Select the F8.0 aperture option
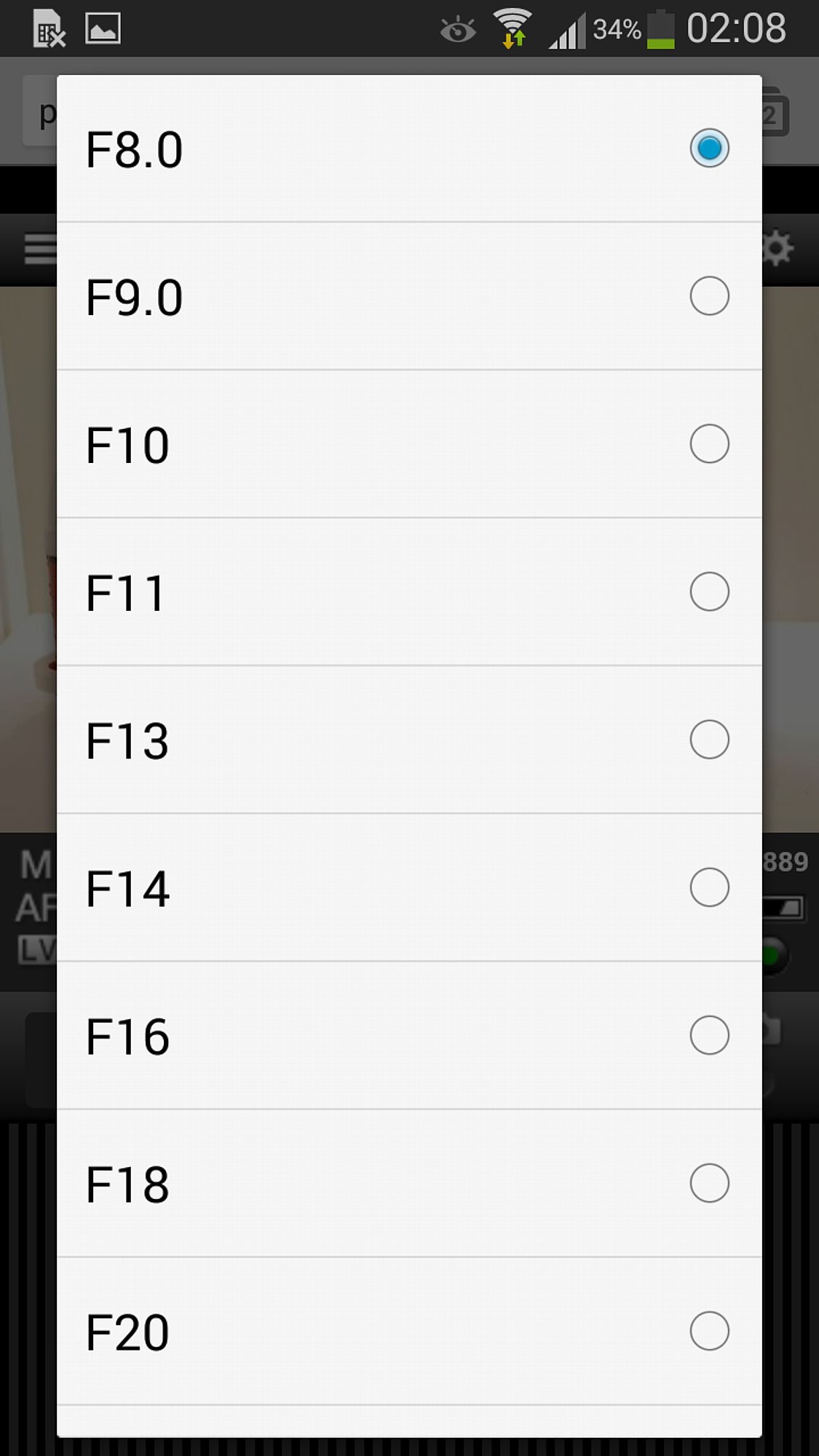 click(409, 149)
